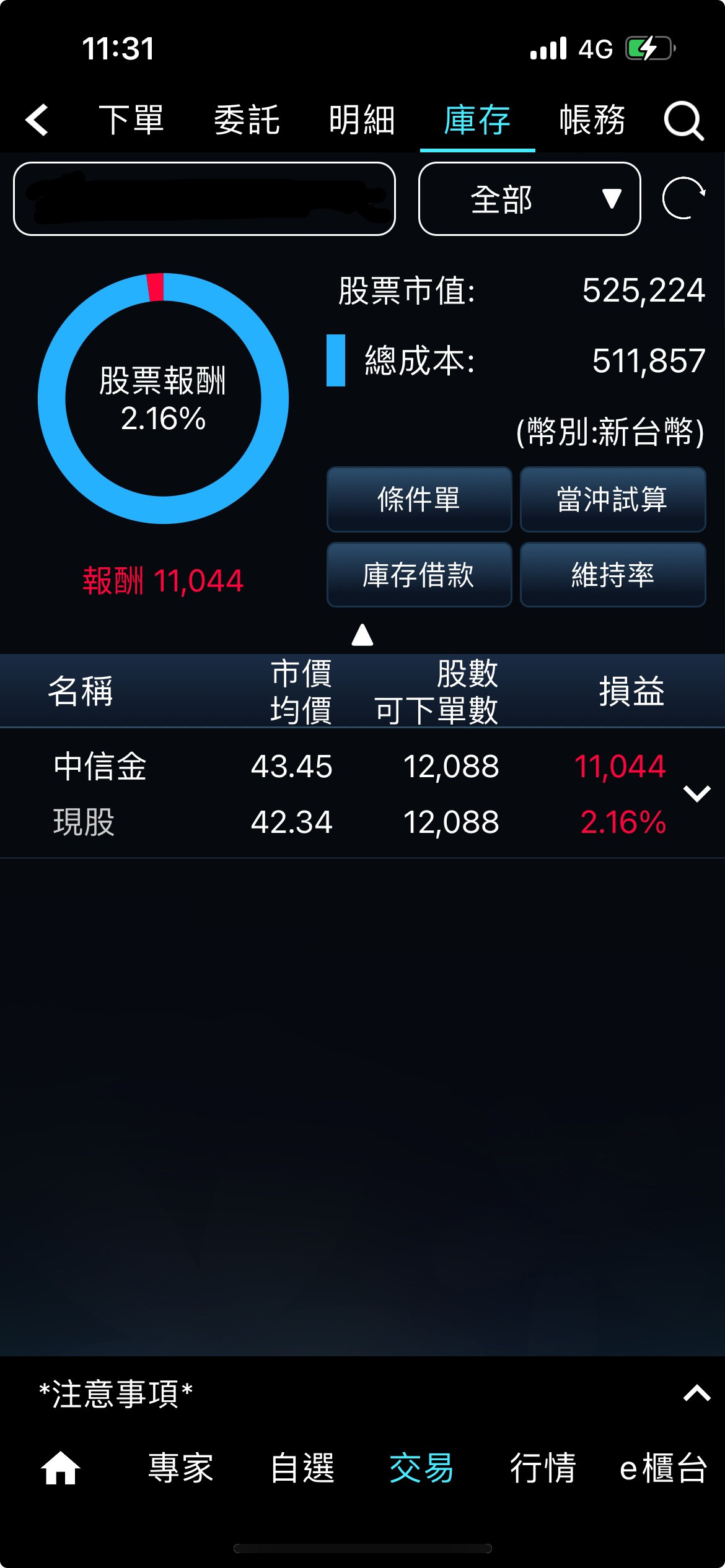The height and width of the screenshot is (1568, 725).
Task: Switch to 自選 watchlist tab
Action: pos(302,1468)
